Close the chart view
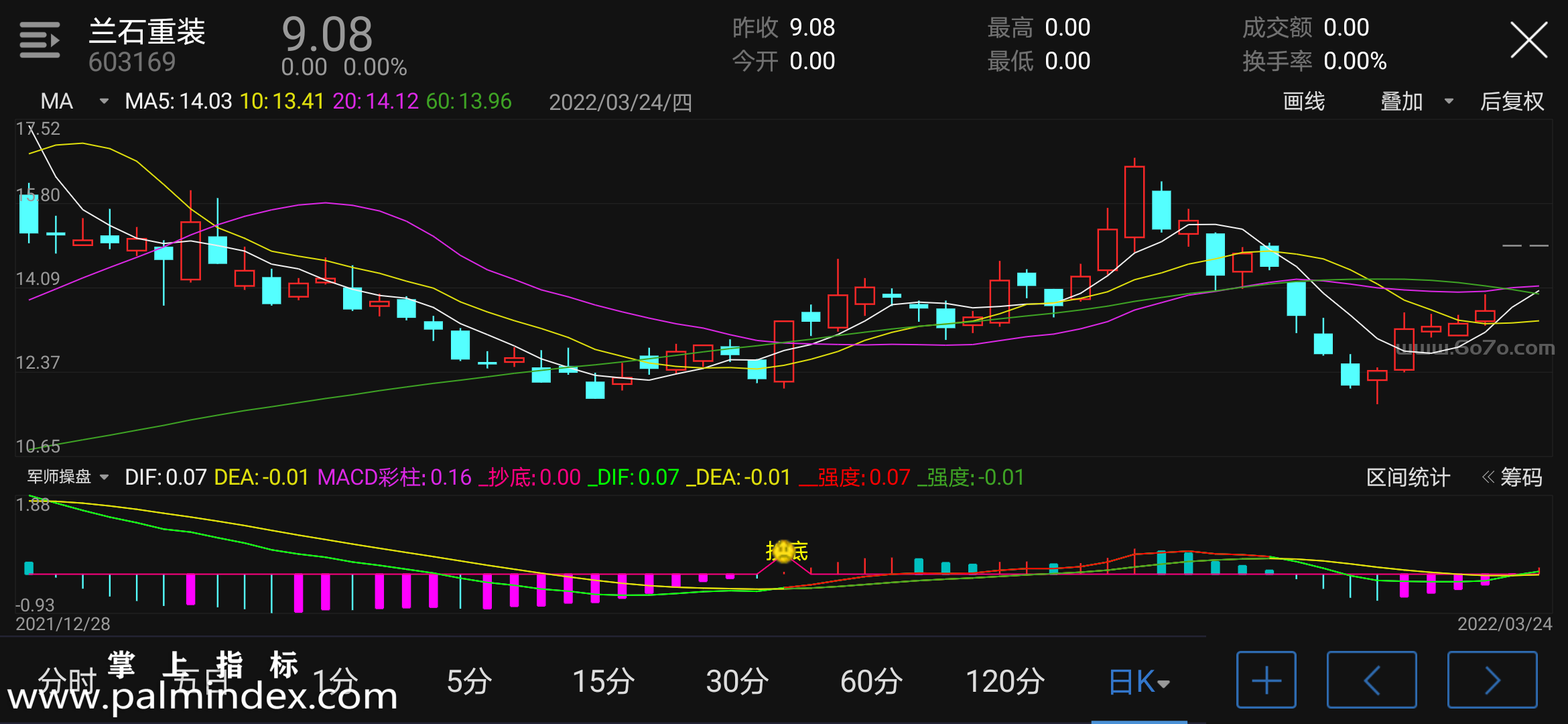 point(1528,40)
